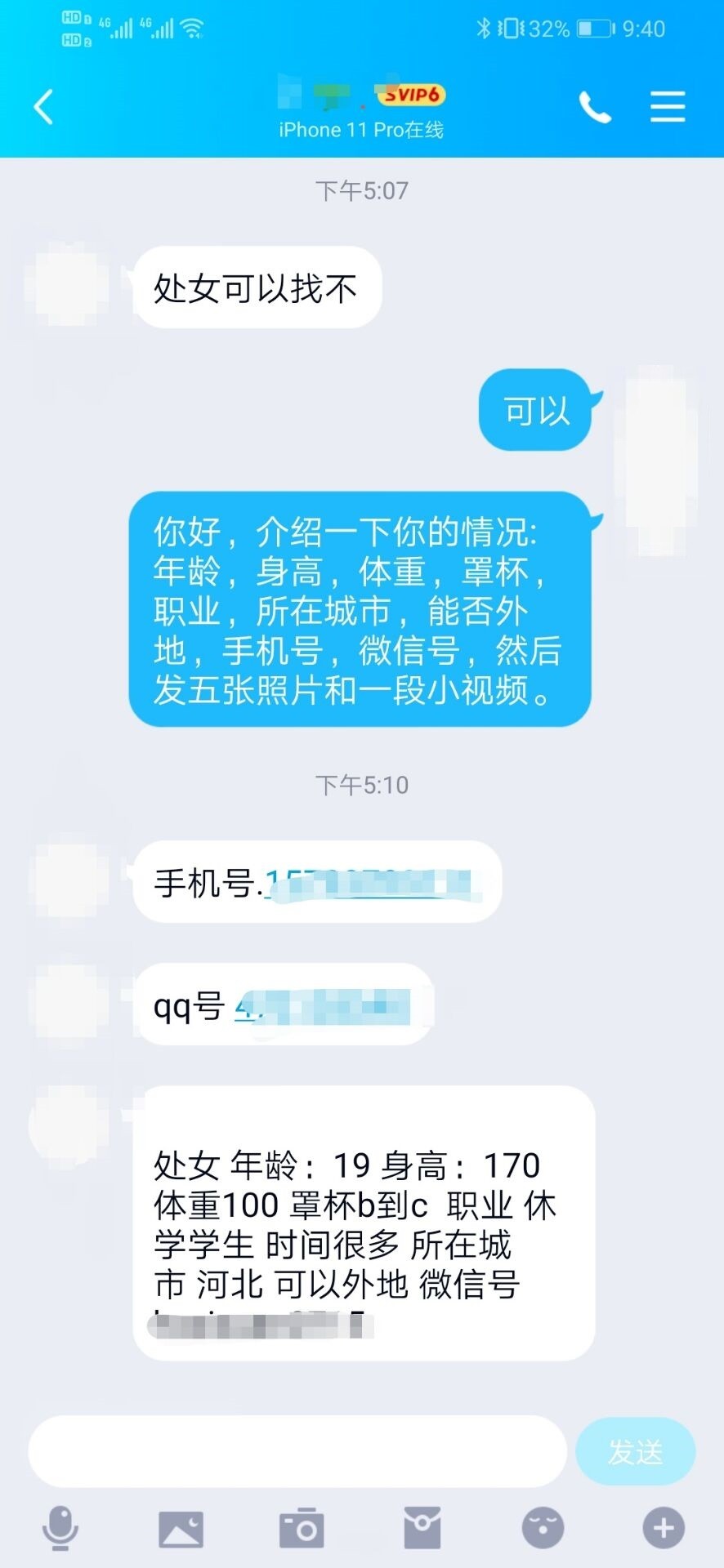Open the camera to take a photo

[x=302, y=1528]
